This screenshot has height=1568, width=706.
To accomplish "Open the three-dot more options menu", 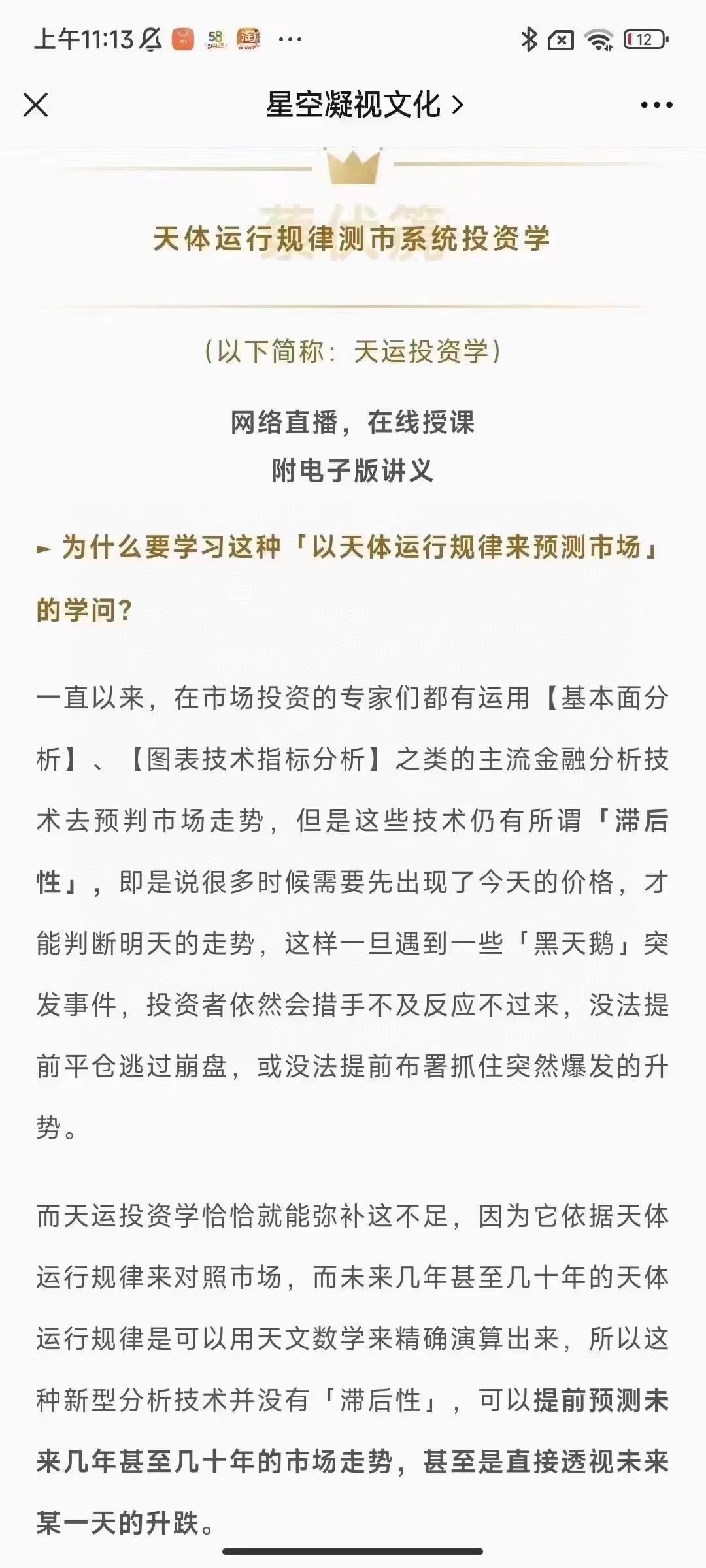I will coord(656,105).
